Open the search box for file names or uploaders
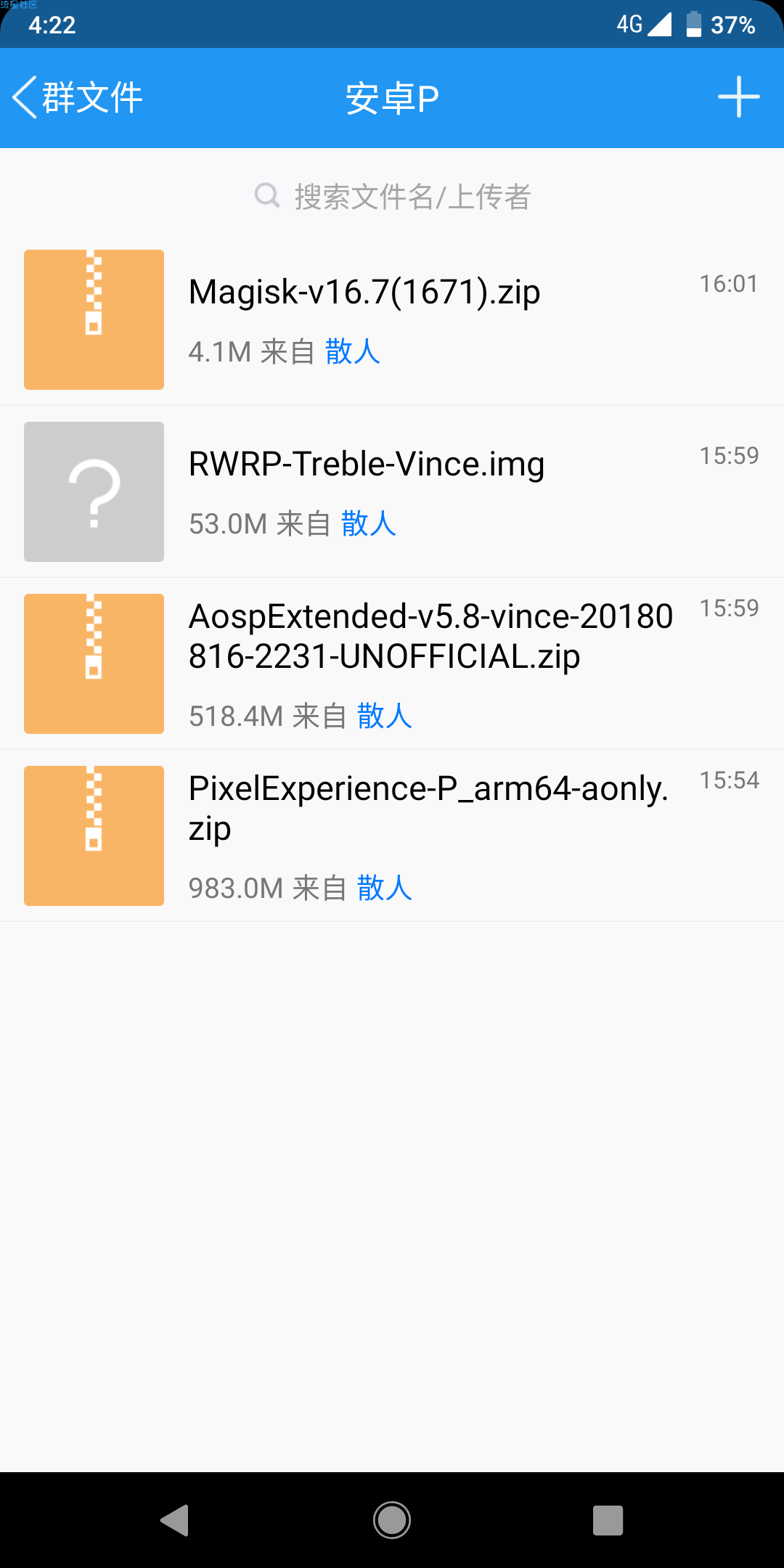Viewport: 784px width, 1568px height. 392,196
